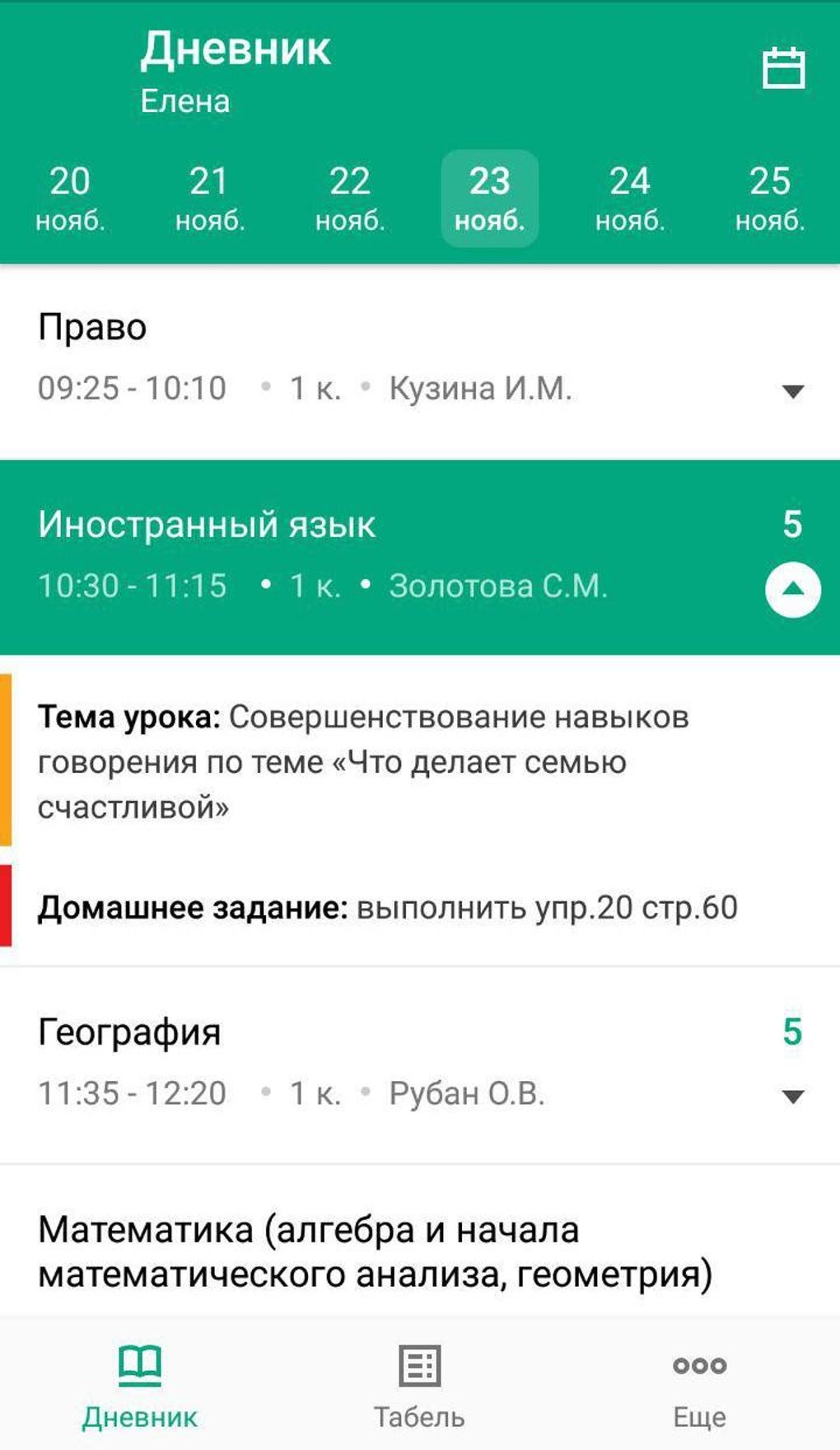The height and width of the screenshot is (1450, 840).
Task: Select 25 нояб. in the date strip
Action: coord(770,199)
